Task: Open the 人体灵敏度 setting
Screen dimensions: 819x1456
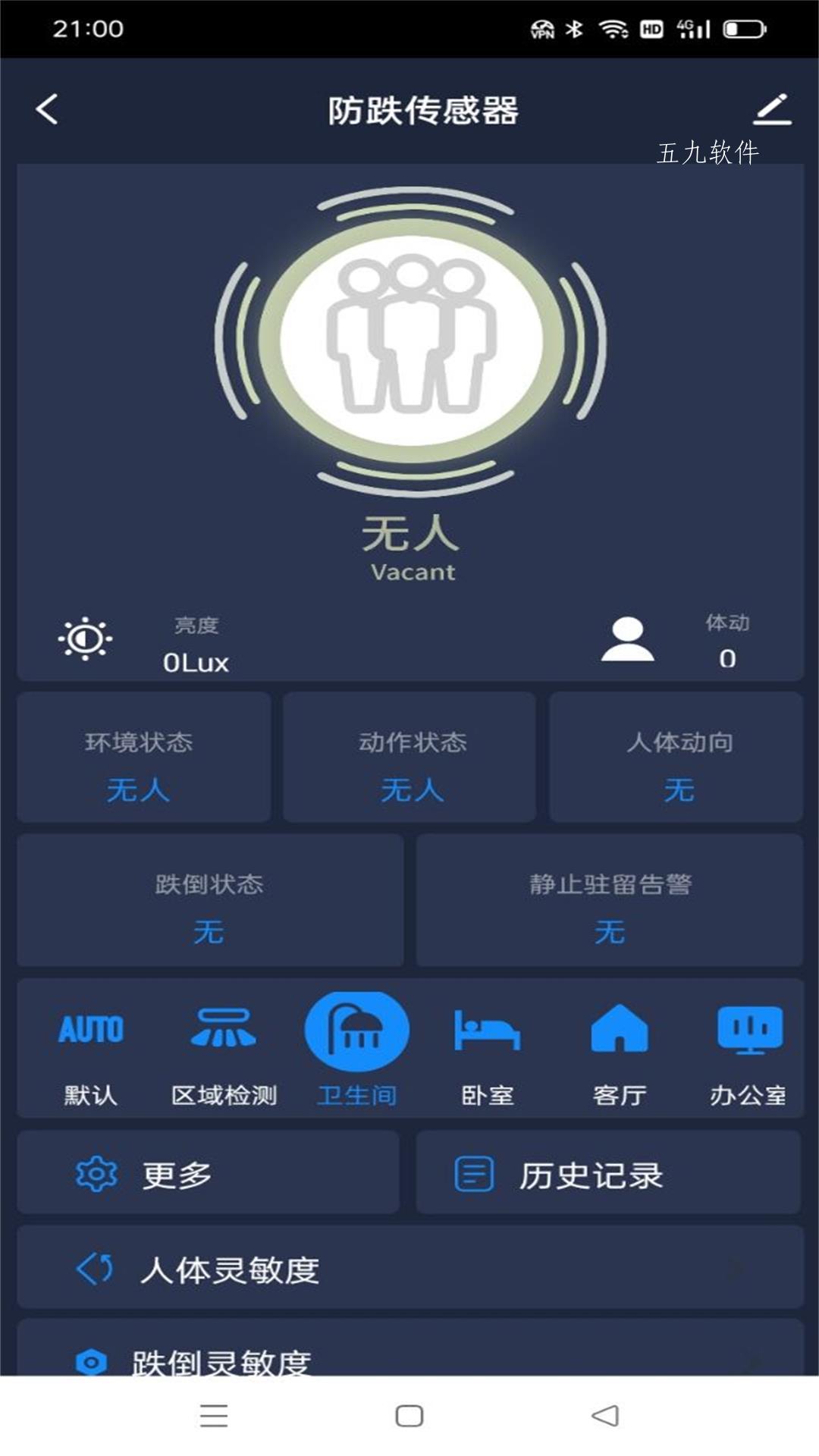Action: (409, 1268)
